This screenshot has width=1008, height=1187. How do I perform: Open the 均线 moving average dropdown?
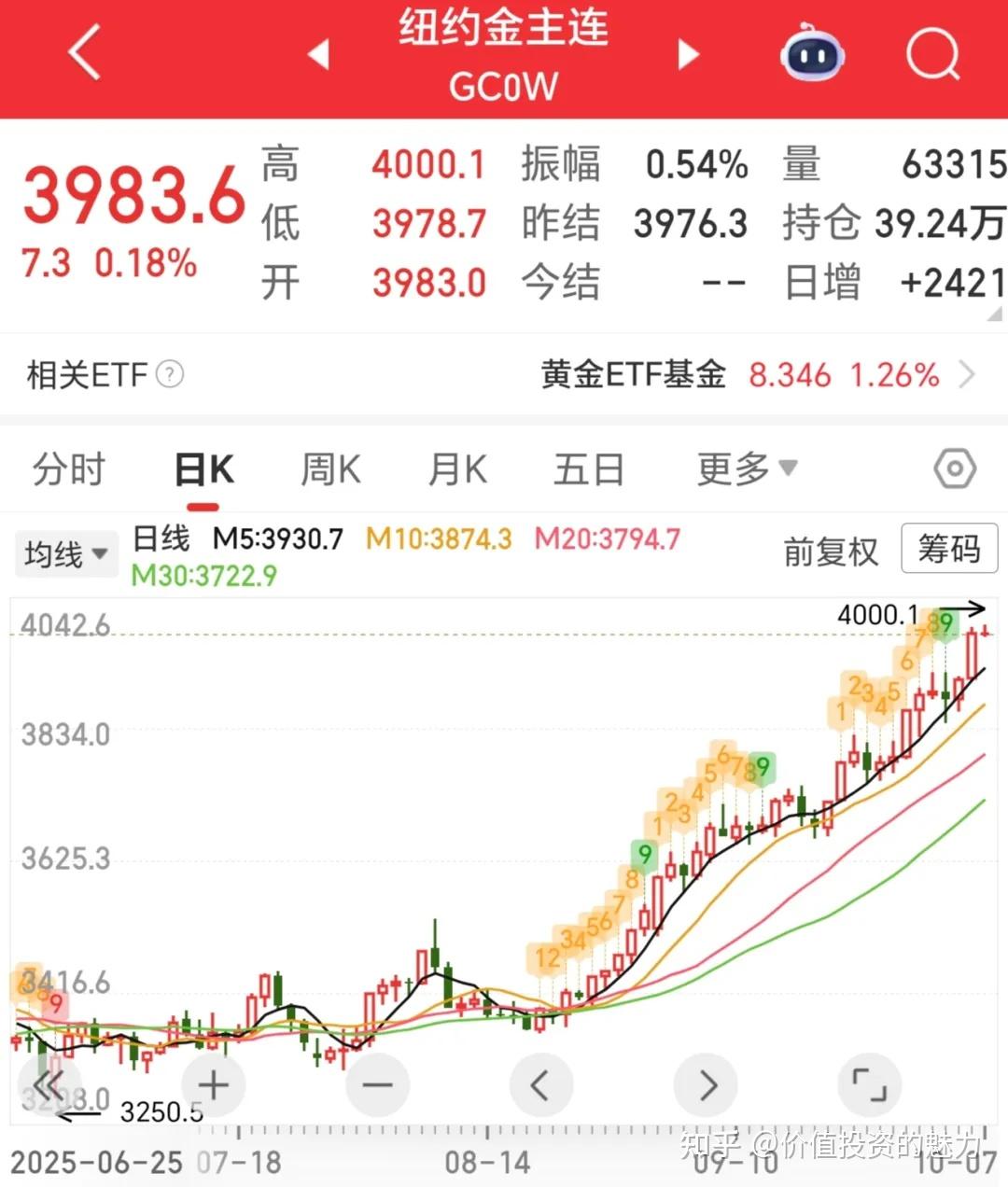pyautogui.click(x=65, y=552)
